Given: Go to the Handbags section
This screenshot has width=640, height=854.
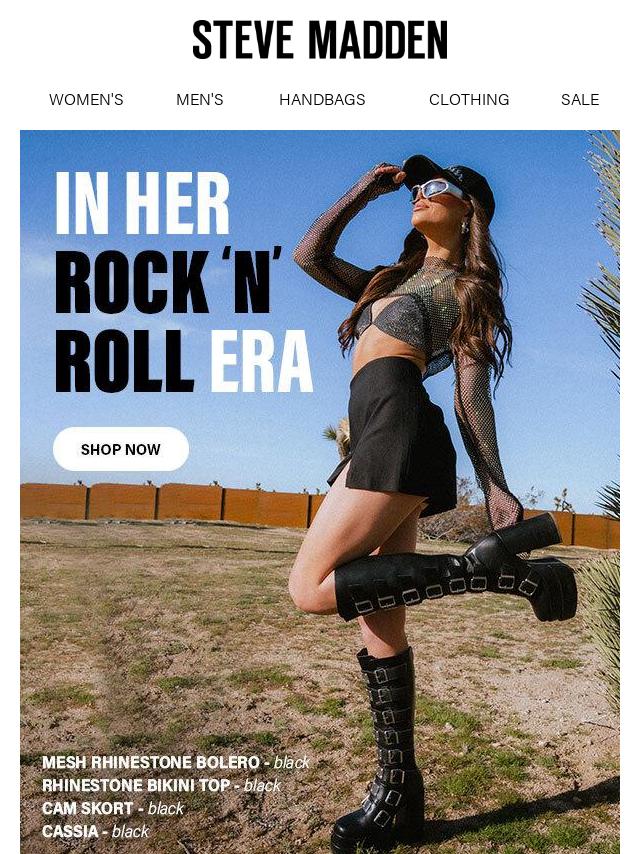Looking at the screenshot, I should point(322,100).
